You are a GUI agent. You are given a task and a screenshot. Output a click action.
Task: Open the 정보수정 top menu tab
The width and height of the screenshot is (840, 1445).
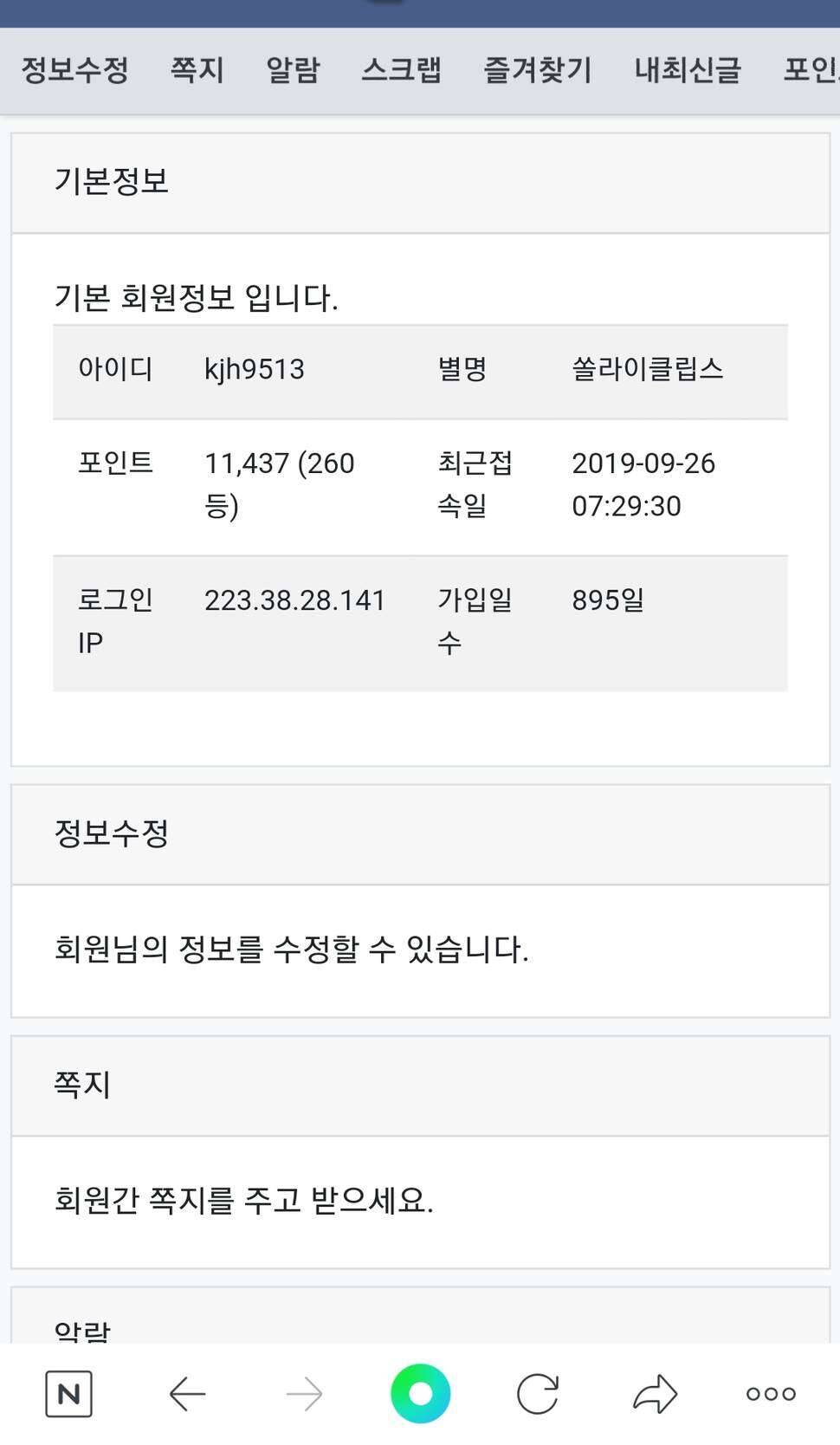(74, 71)
